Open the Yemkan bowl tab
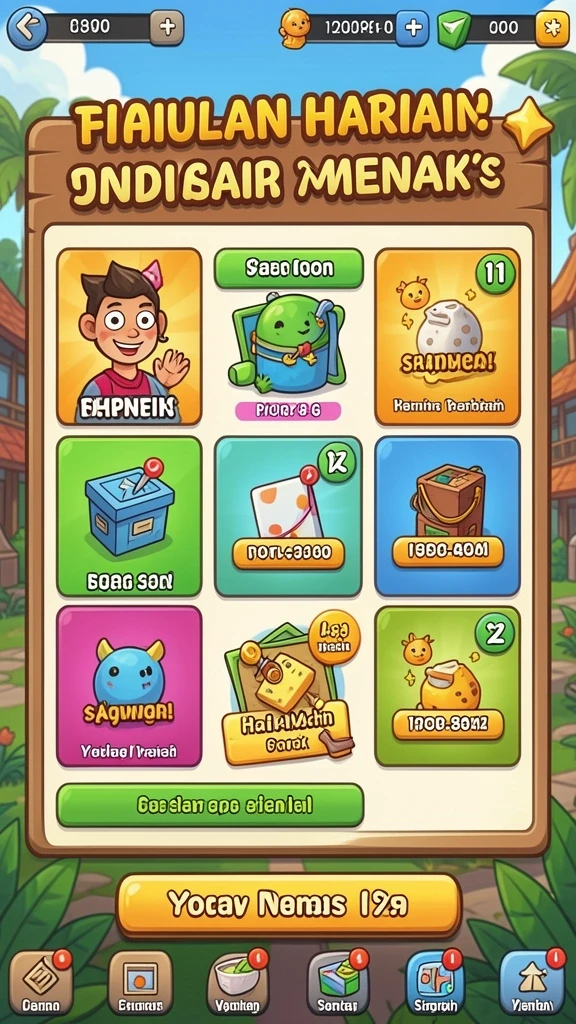The height and width of the screenshot is (1024, 576). [237, 983]
